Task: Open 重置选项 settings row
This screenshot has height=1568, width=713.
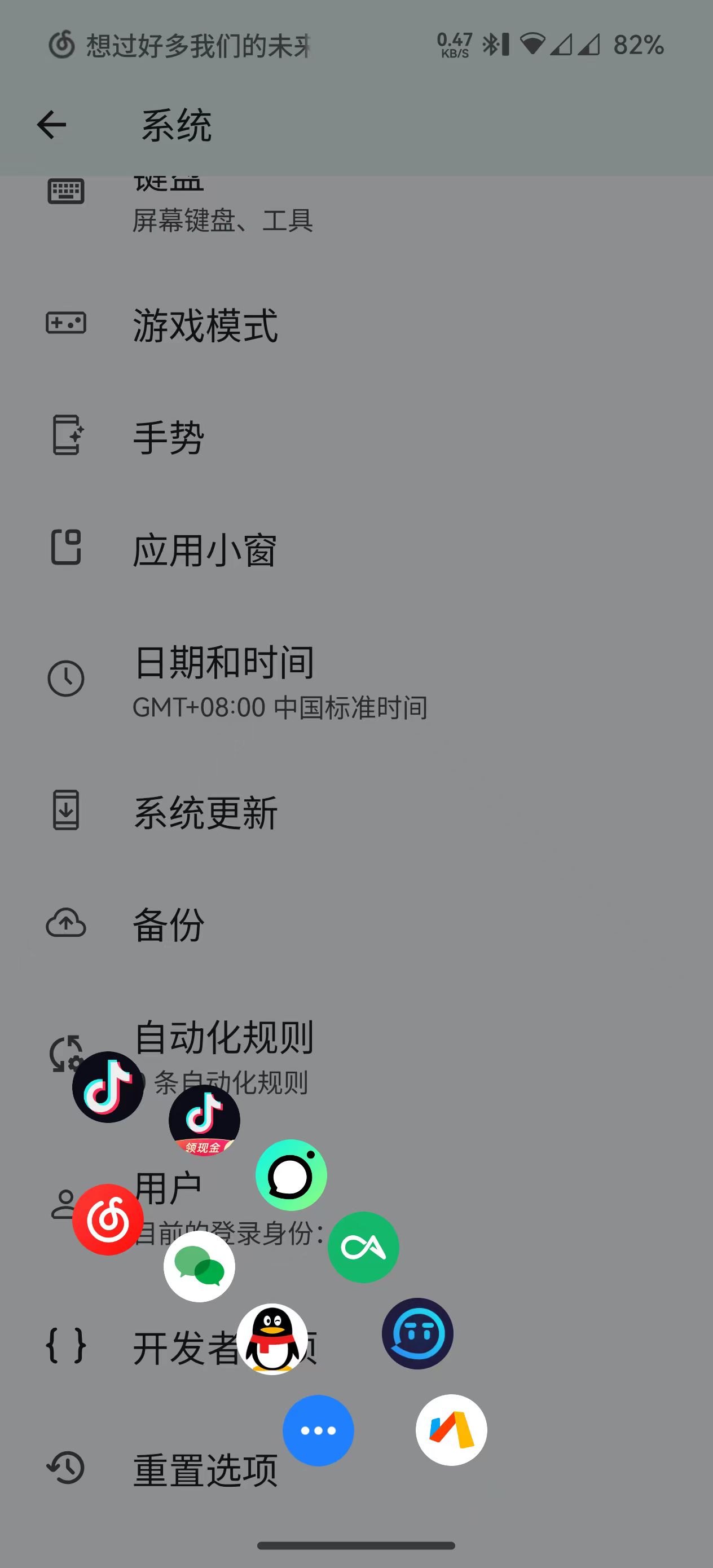Action: click(x=205, y=1468)
